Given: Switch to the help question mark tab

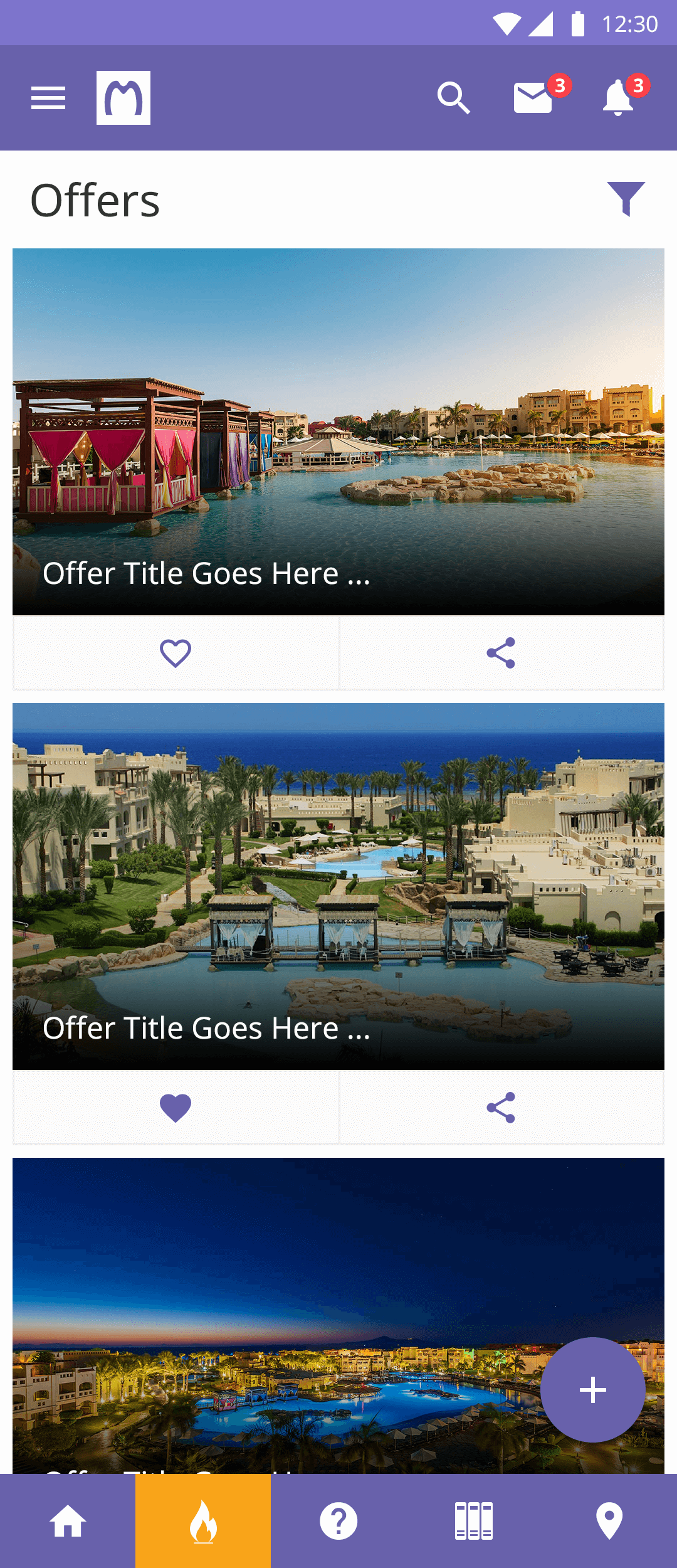Looking at the screenshot, I should [338, 1522].
